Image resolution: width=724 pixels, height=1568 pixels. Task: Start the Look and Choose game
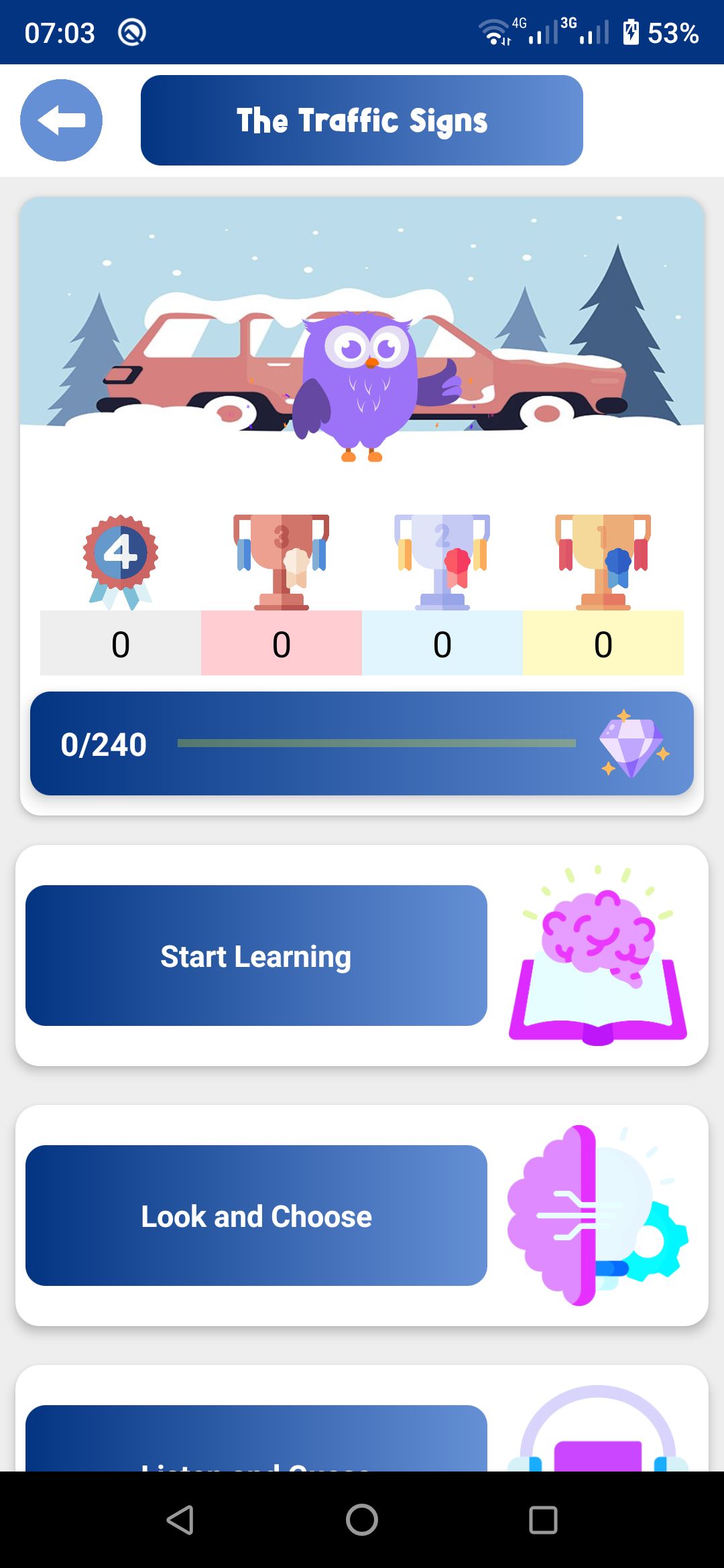coord(256,1216)
